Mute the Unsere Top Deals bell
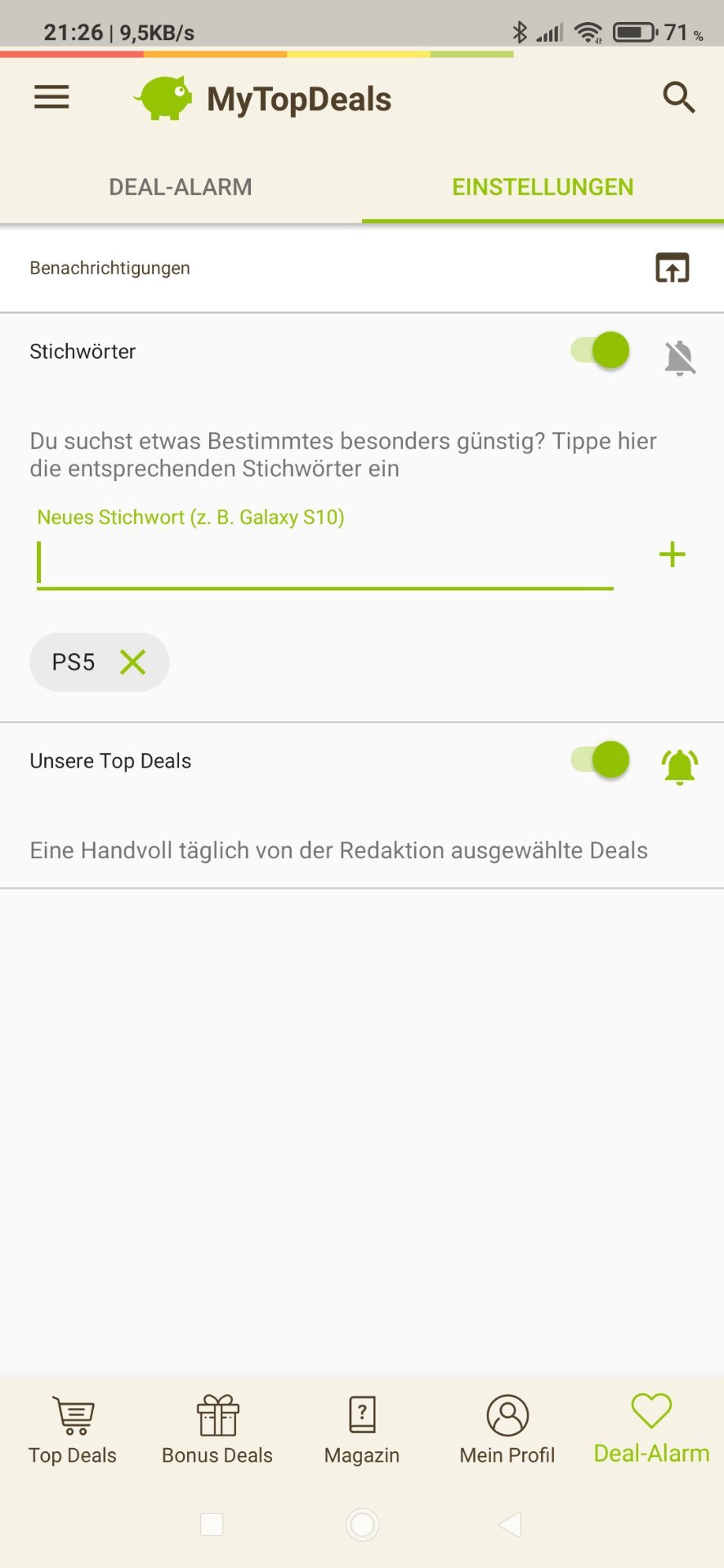The height and width of the screenshot is (1568, 724). coord(679,767)
